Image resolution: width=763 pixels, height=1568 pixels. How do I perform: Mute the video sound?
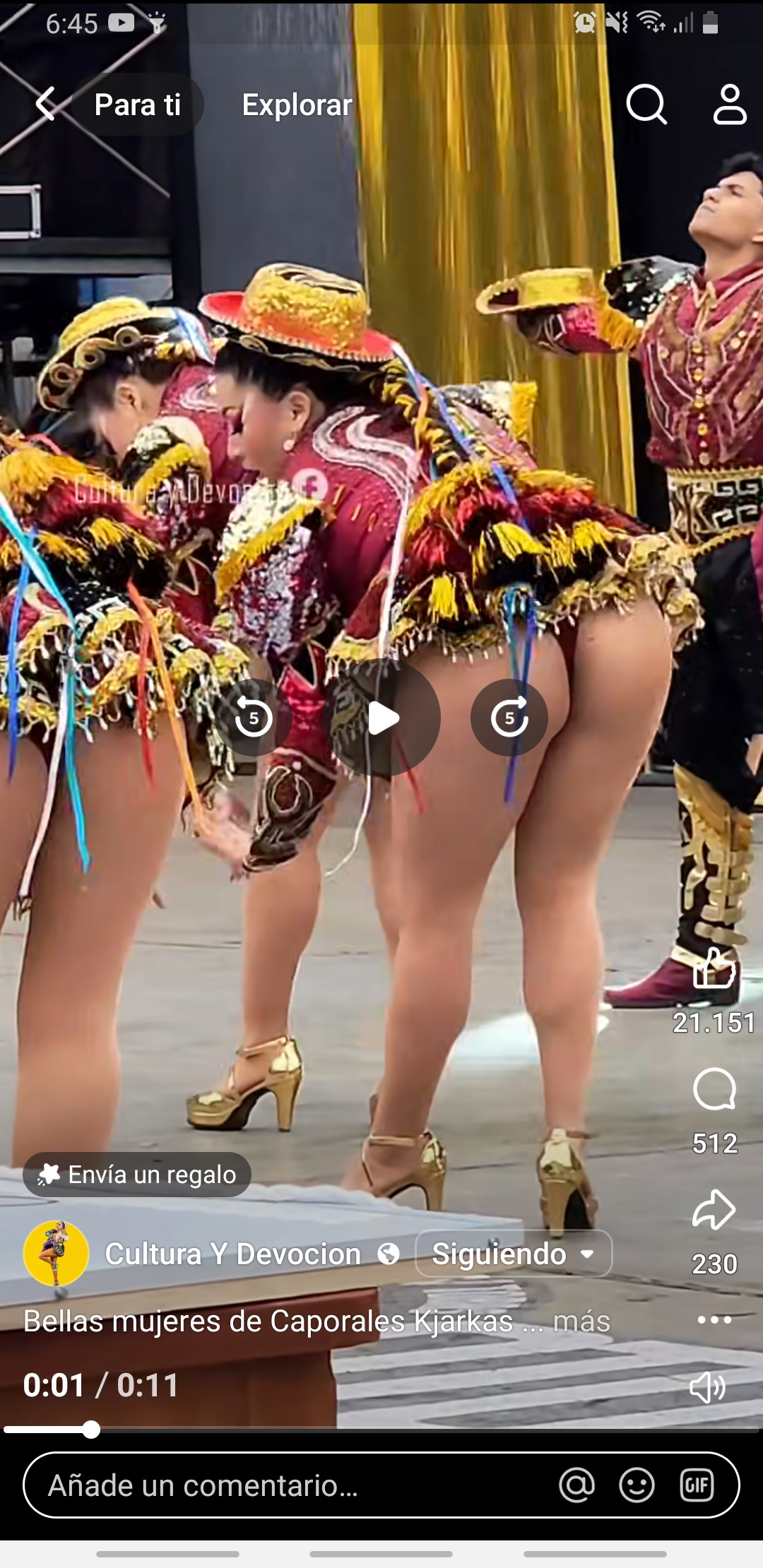[x=707, y=1387]
